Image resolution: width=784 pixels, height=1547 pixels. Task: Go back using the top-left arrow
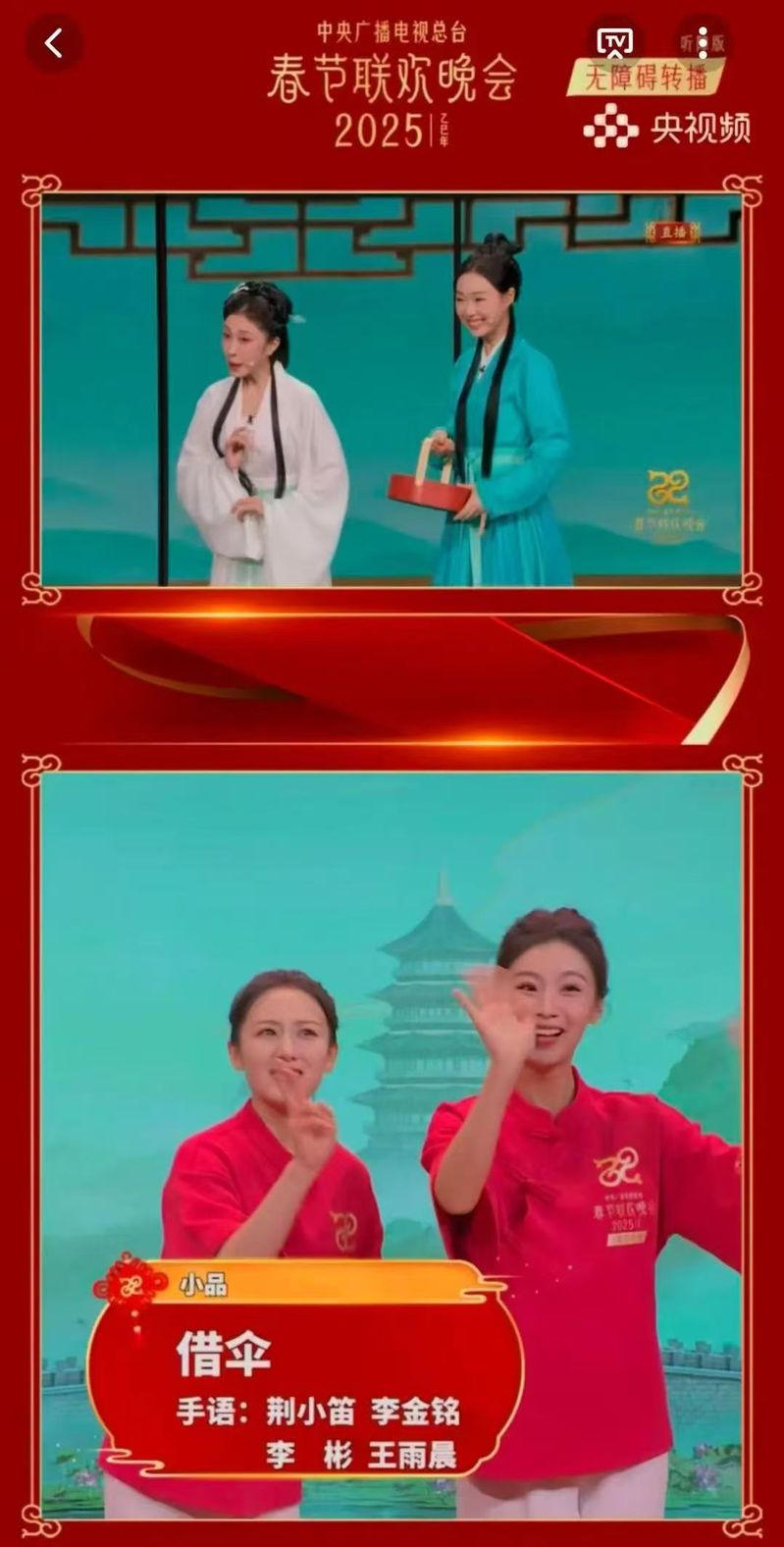coord(54,43)
